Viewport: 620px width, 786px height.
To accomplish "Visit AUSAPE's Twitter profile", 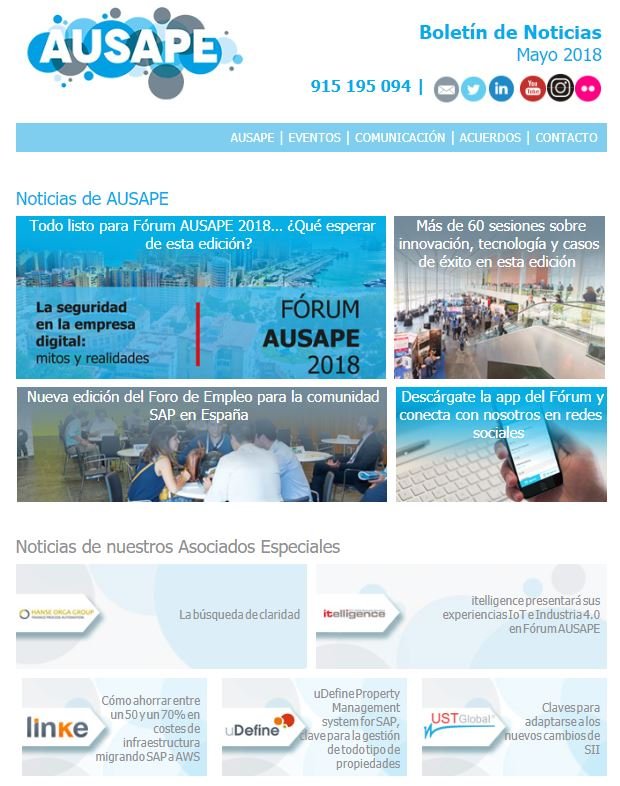I will [x=473, y=90].
